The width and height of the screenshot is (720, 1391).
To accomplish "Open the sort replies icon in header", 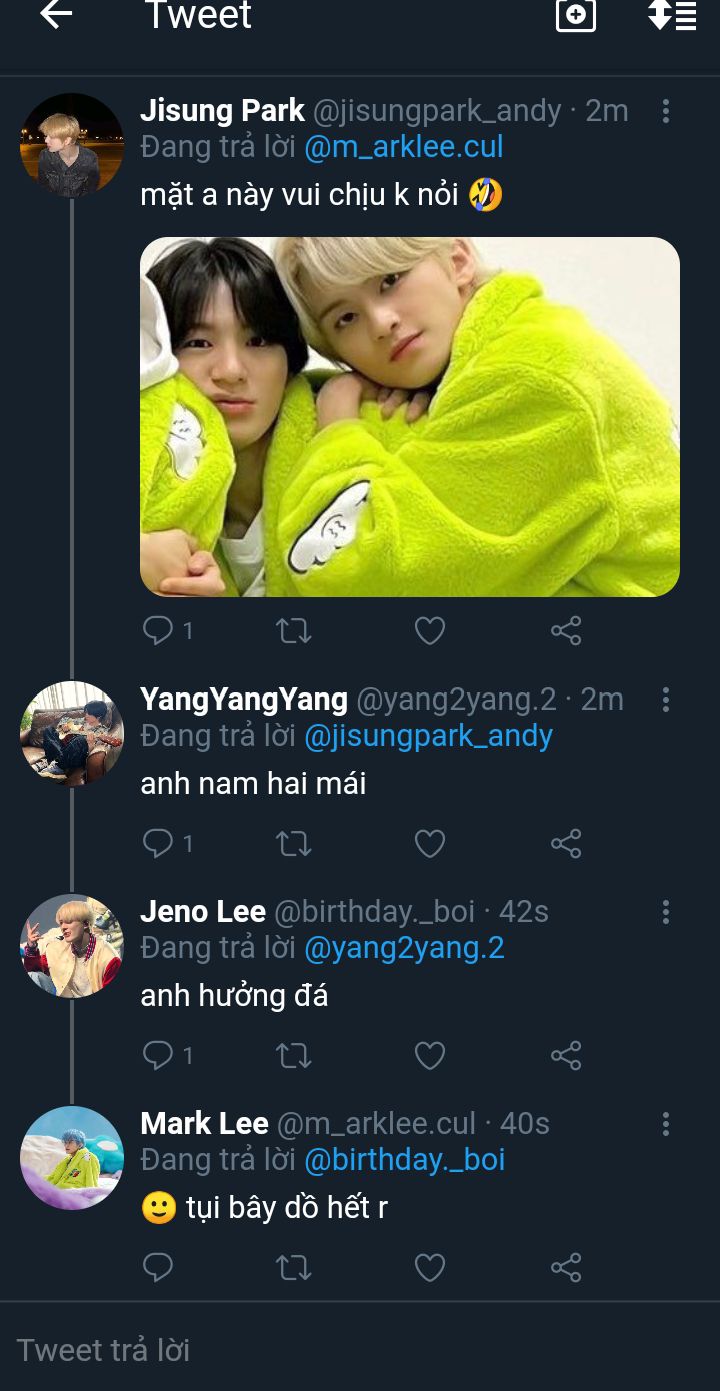I will (672, 15).
